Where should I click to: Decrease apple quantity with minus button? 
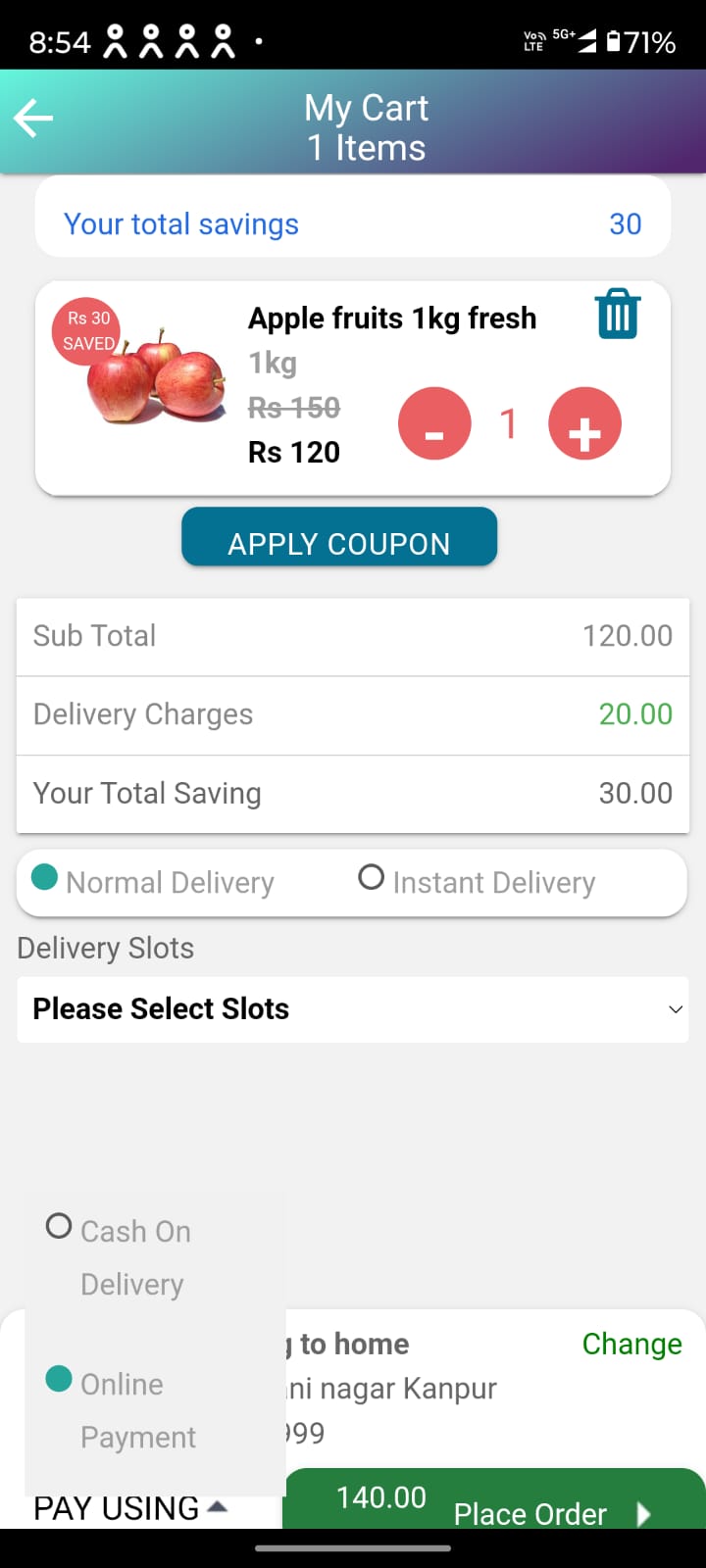434,423
